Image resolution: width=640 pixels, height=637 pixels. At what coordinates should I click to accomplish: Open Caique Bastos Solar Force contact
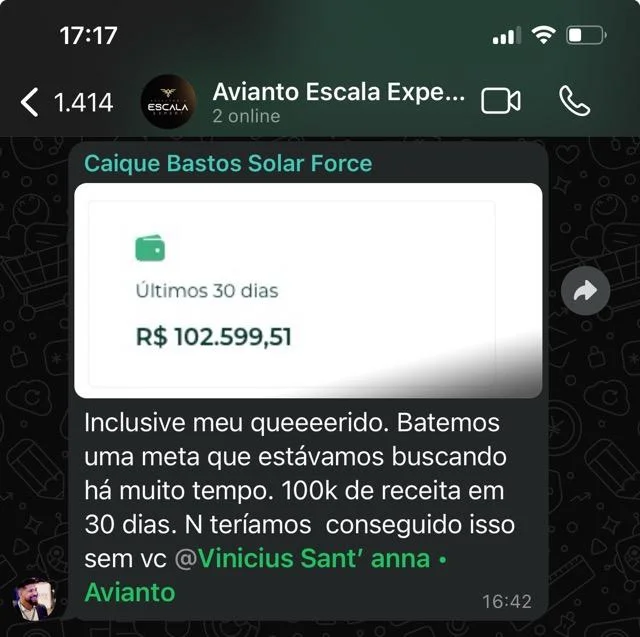228,162
